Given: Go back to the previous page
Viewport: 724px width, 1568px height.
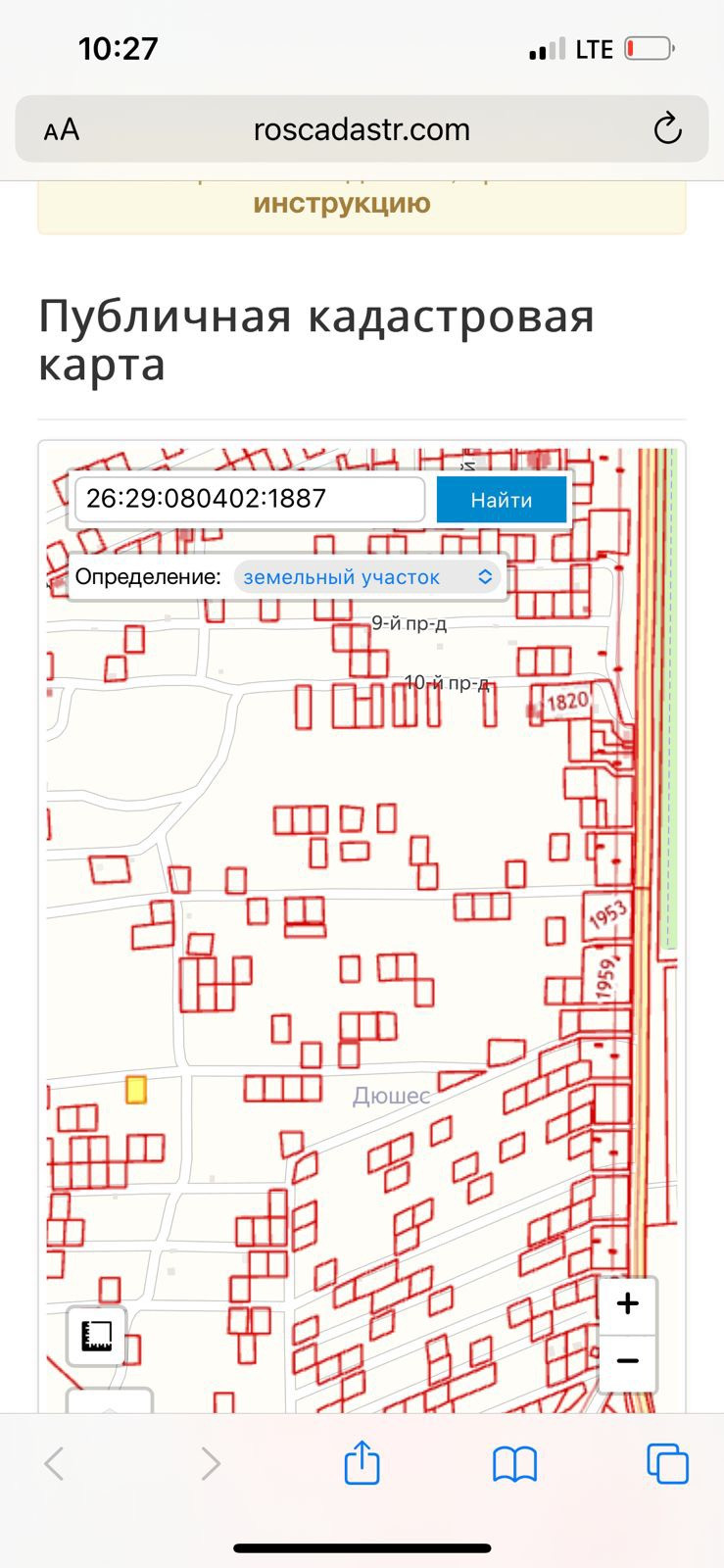Looking at the screenshot, I should click(55, 1464).
